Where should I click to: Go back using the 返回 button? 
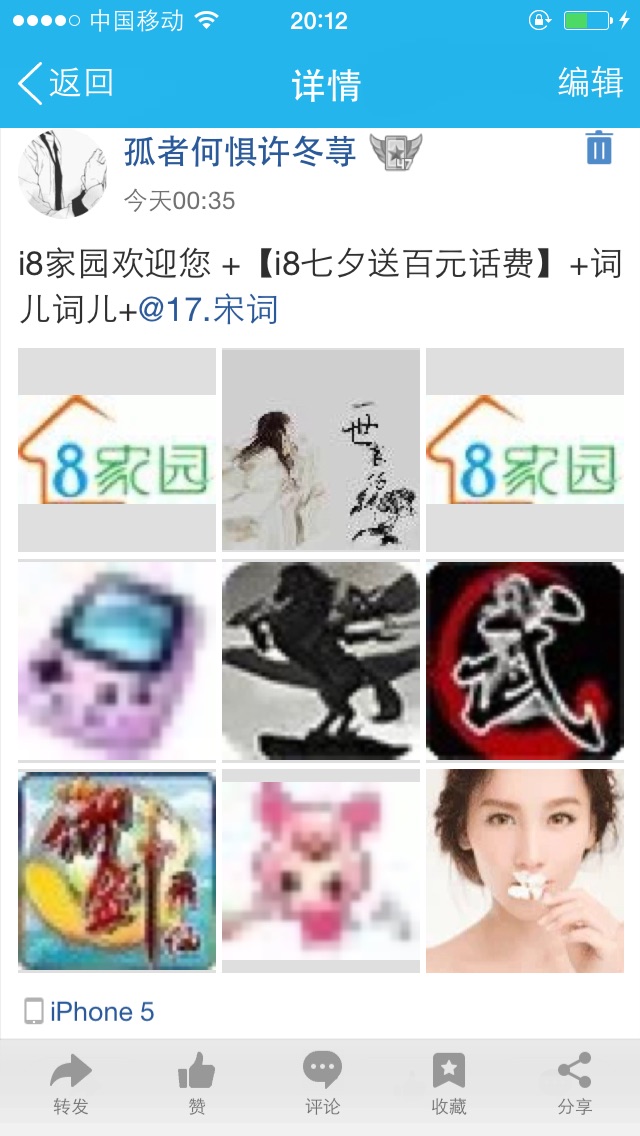pyautogui.click(x=66, y=83)
